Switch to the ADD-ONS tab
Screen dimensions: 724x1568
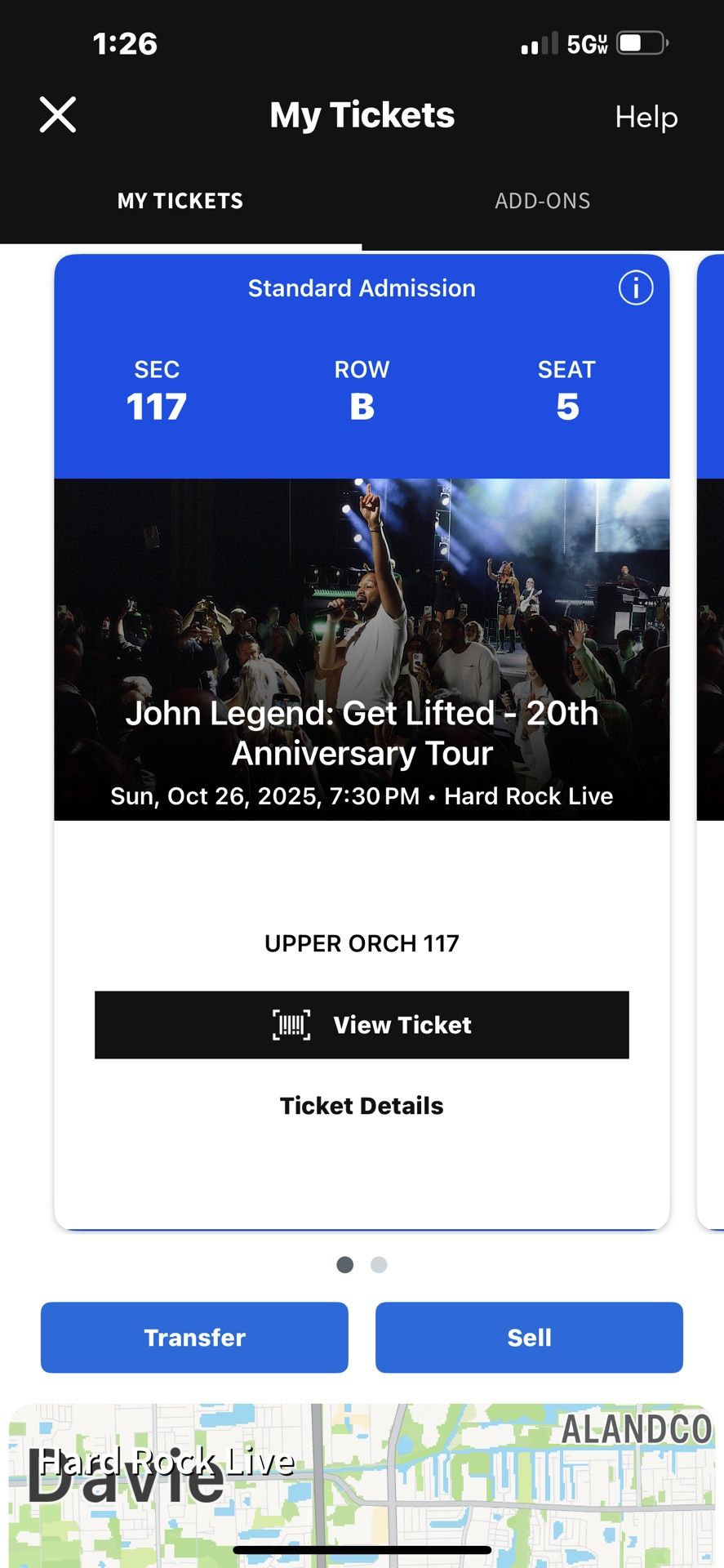coord(543,201)
